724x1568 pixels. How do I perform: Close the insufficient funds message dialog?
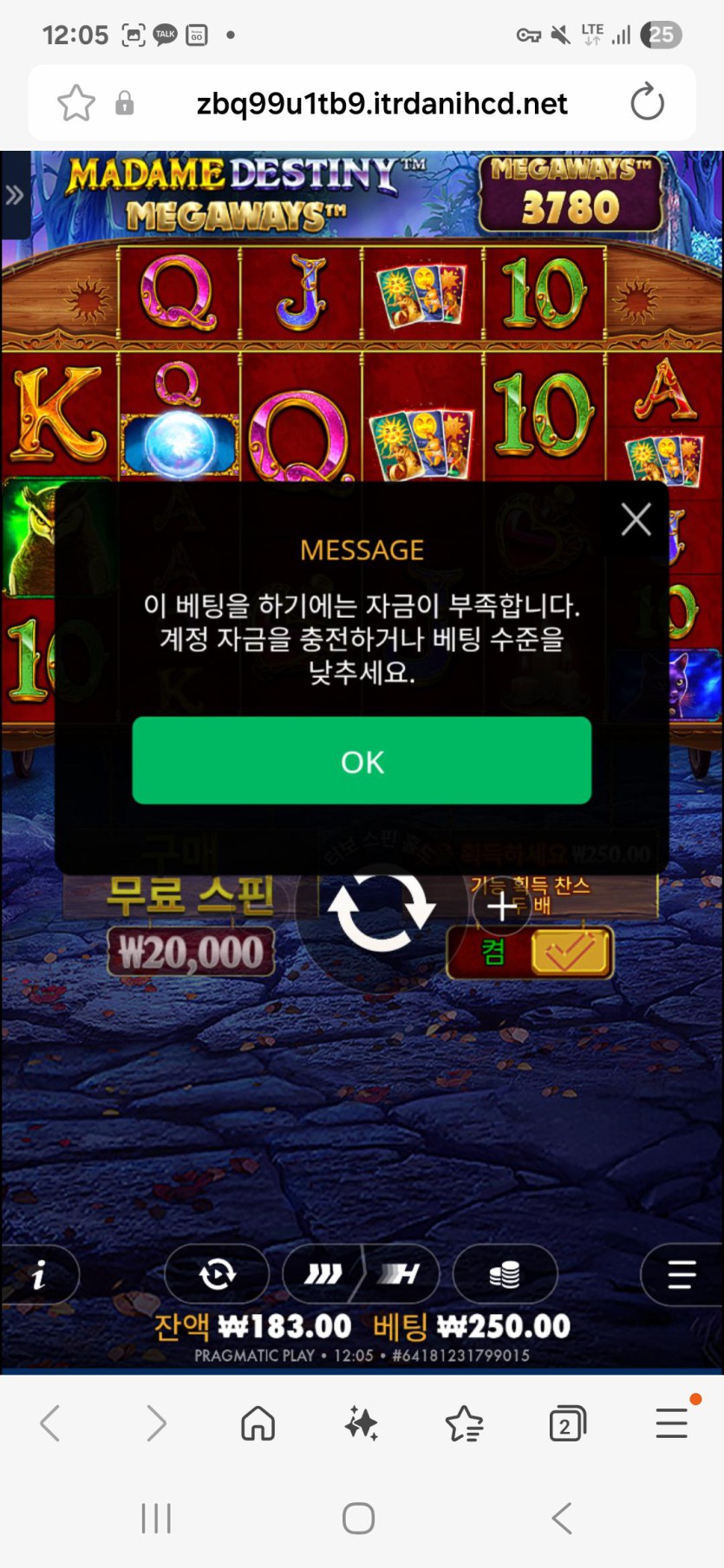pyautogui.click(x=636, y=519)
